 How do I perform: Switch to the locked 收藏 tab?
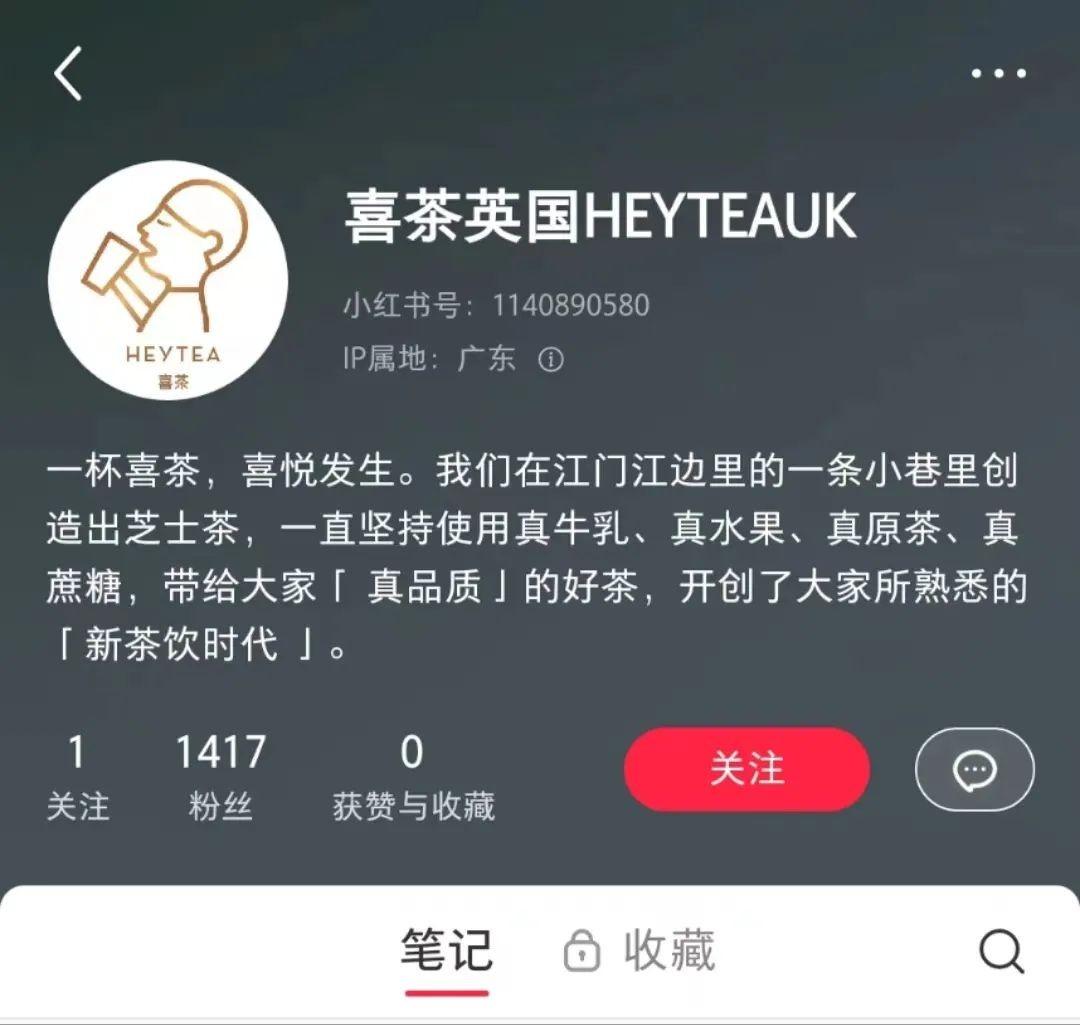[641, 950]
